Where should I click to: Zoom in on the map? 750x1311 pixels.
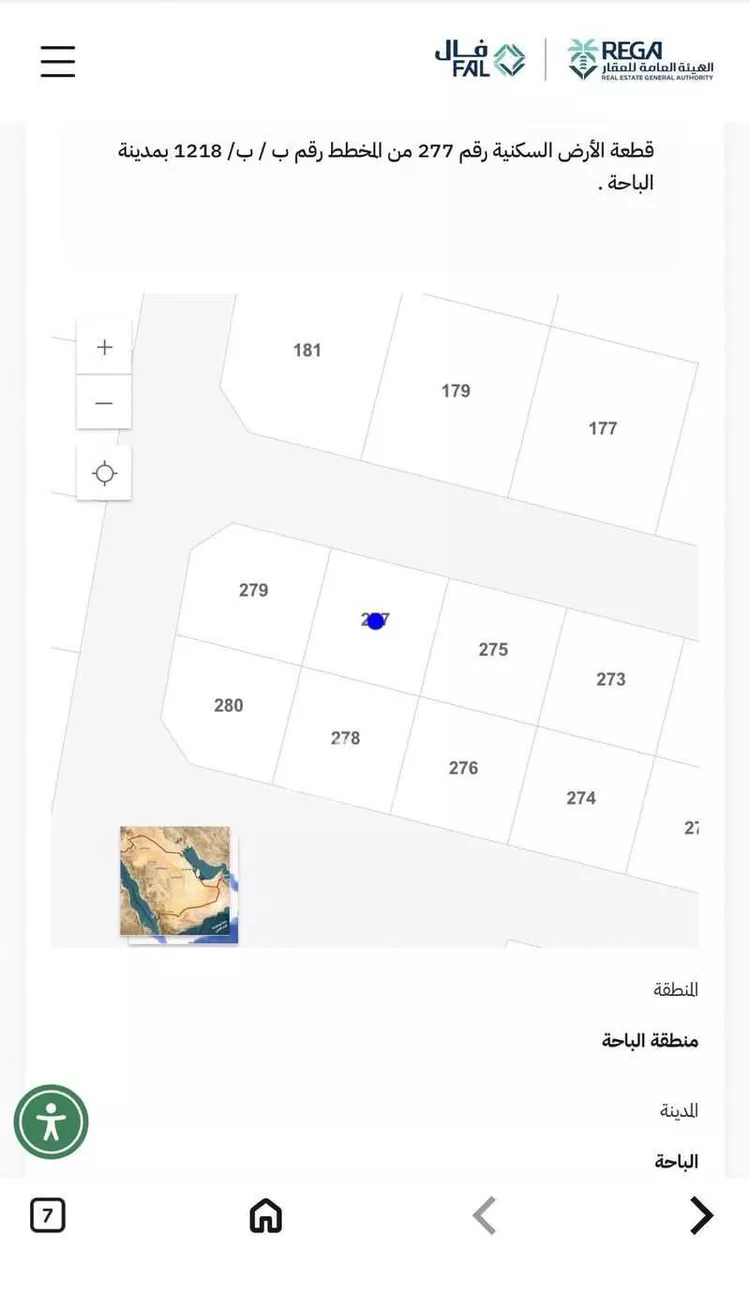(x=104, y=348)
